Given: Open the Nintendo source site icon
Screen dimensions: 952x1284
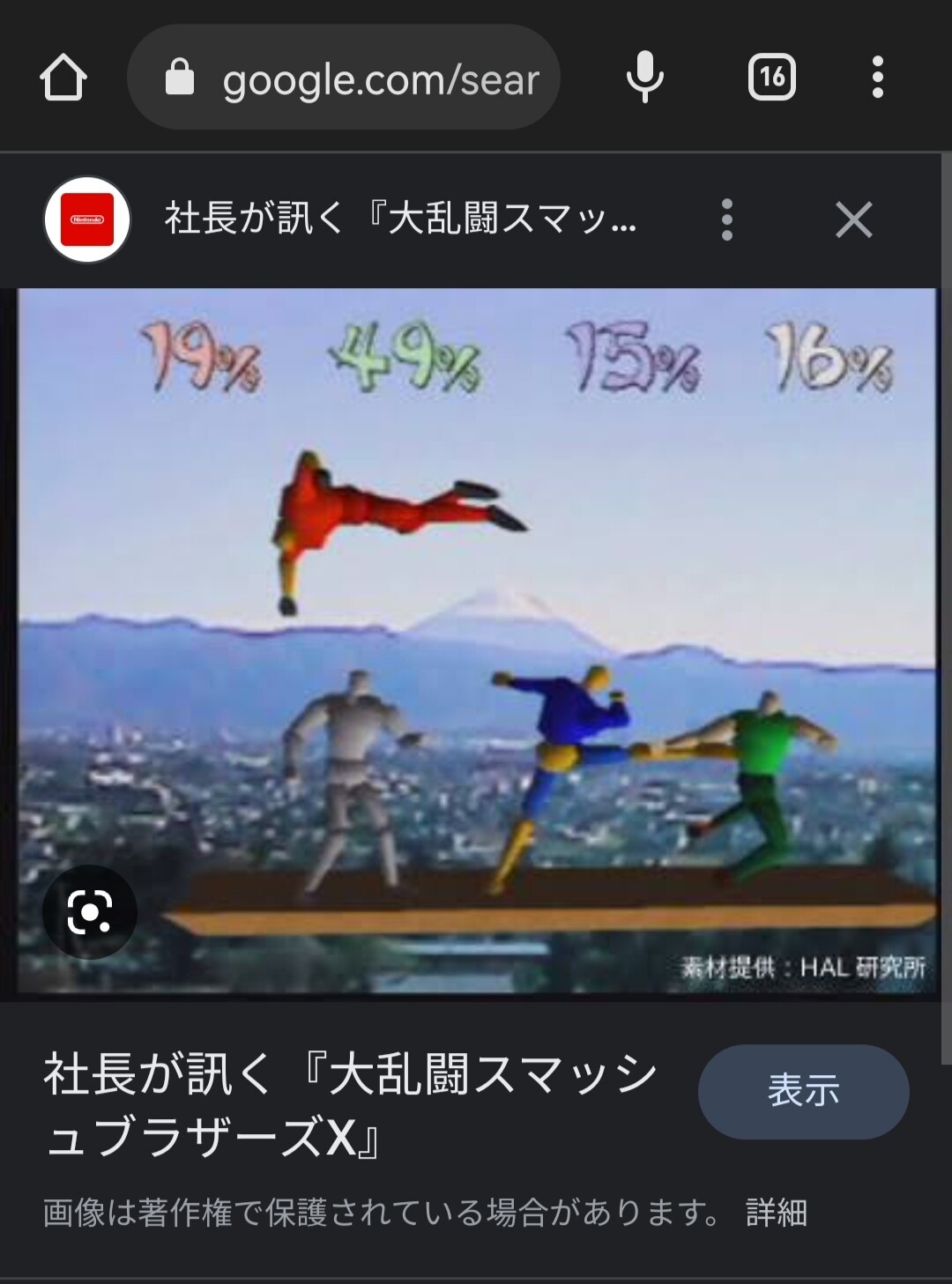Looking at the screenshot, I should click(x=87, y=219).
